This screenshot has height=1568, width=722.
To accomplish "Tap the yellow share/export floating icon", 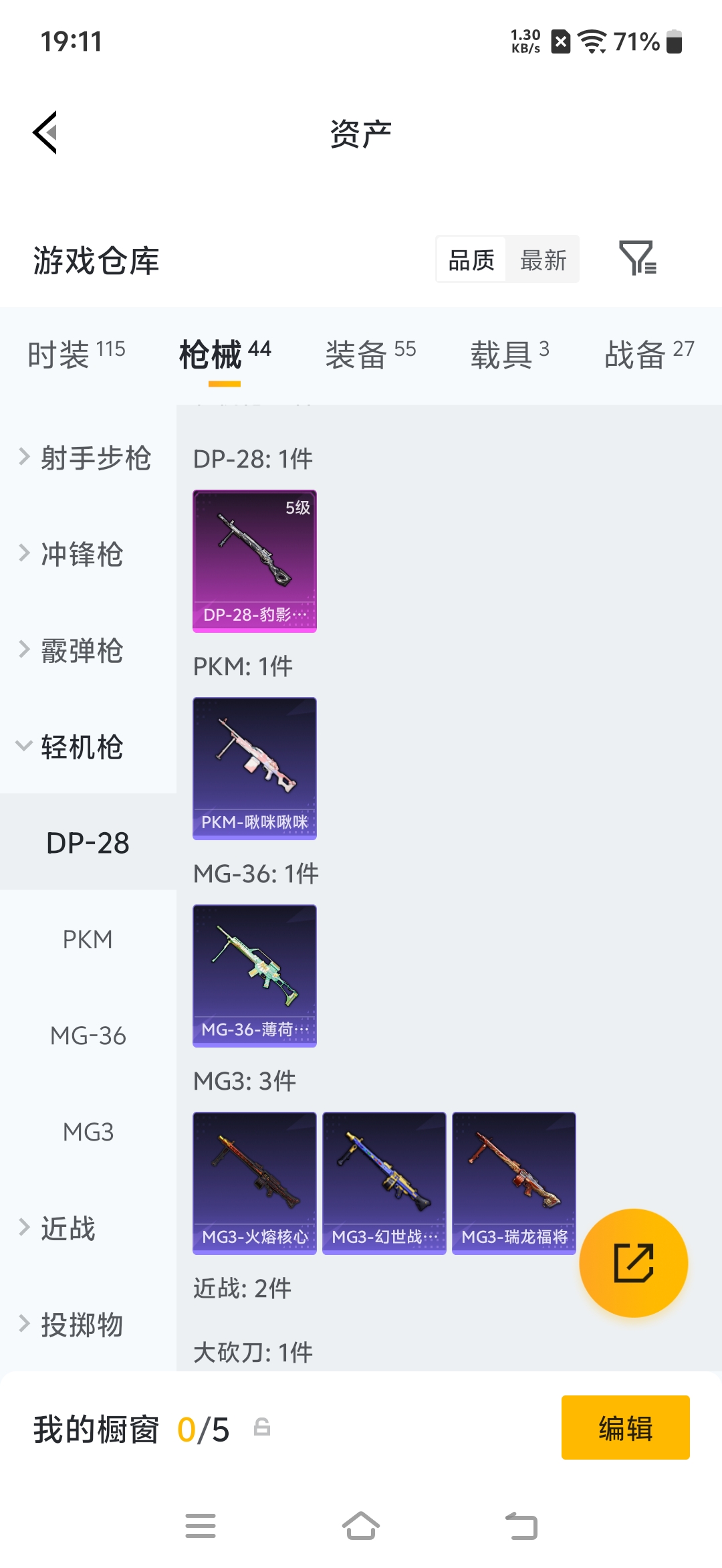I will pyautogui.click(x=634, y=1263).
